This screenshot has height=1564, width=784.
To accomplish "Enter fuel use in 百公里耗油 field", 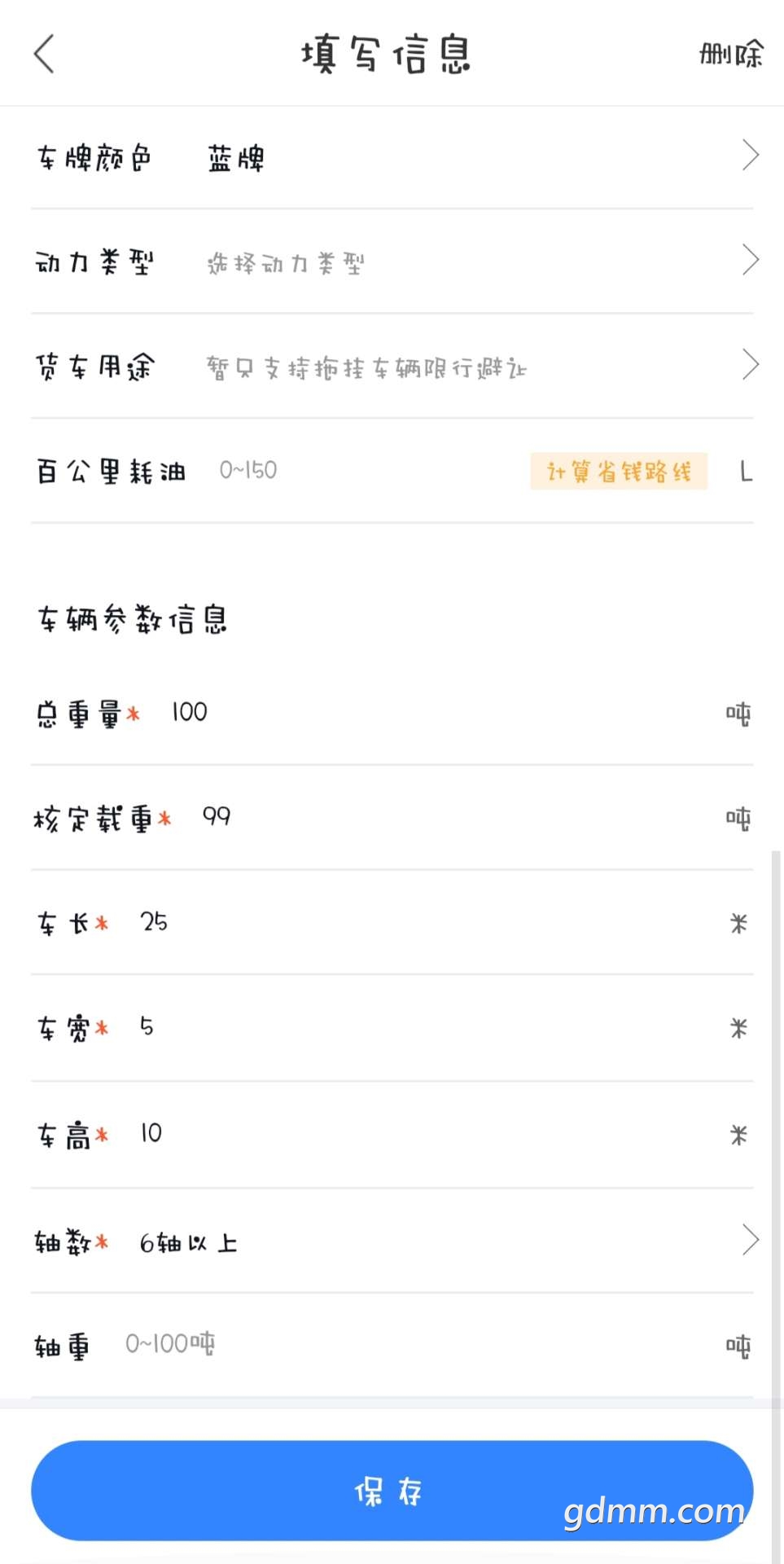I will (366, 471).
